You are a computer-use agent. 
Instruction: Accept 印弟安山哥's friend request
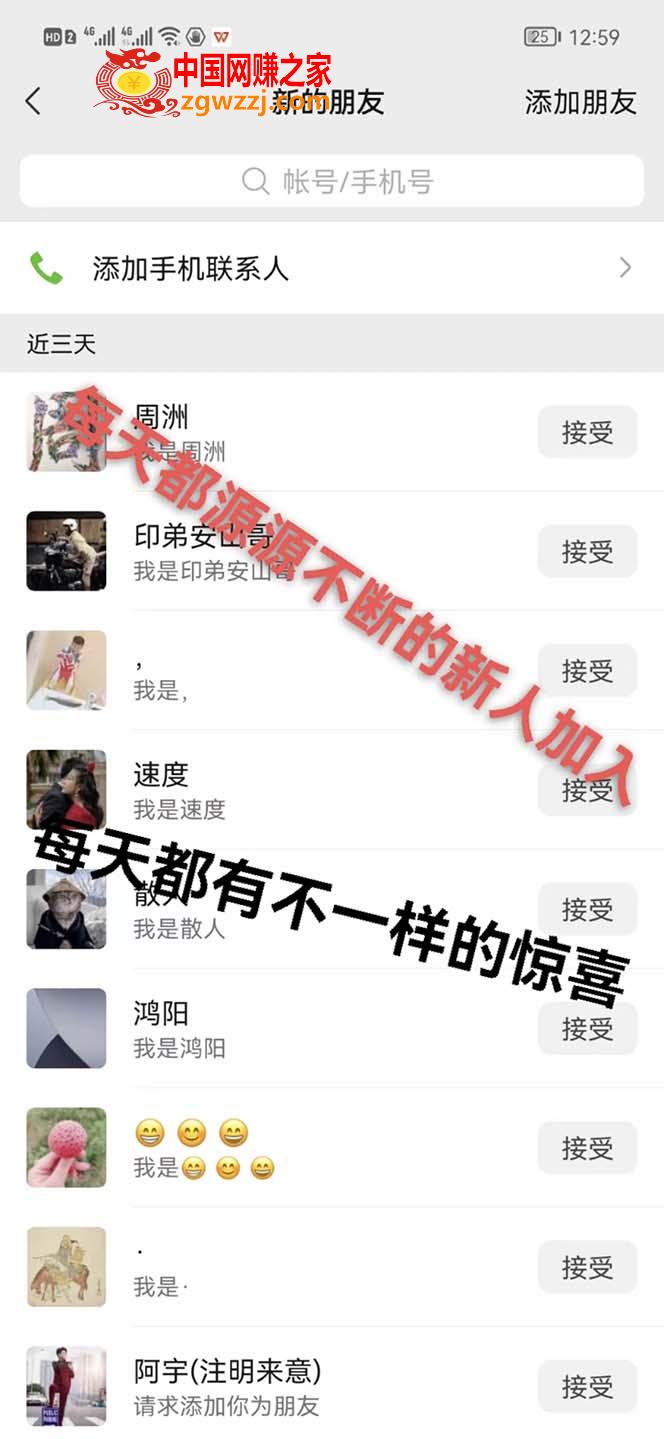(587, 551)
